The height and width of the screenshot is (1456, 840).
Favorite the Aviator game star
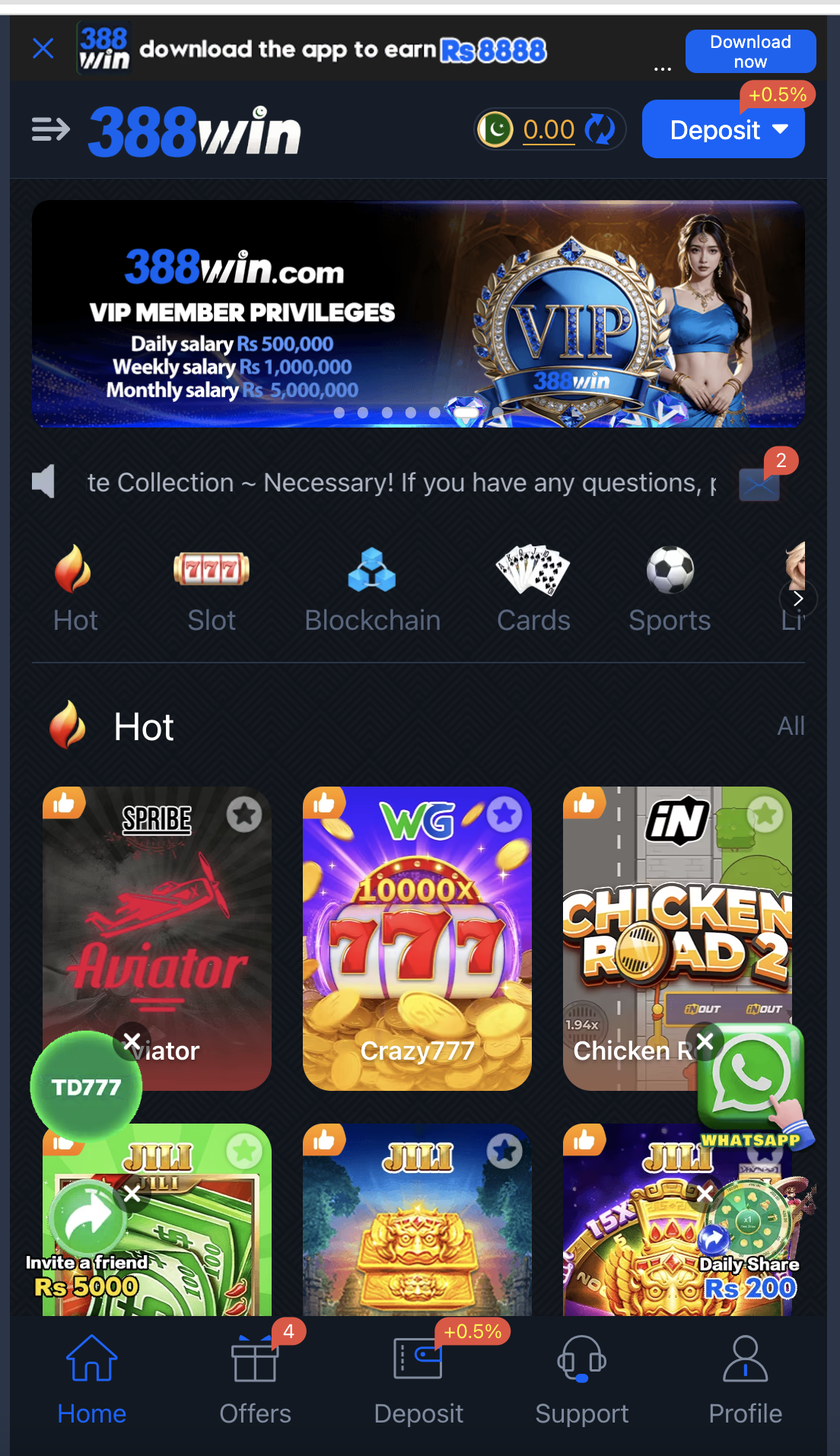click(244, 815)
